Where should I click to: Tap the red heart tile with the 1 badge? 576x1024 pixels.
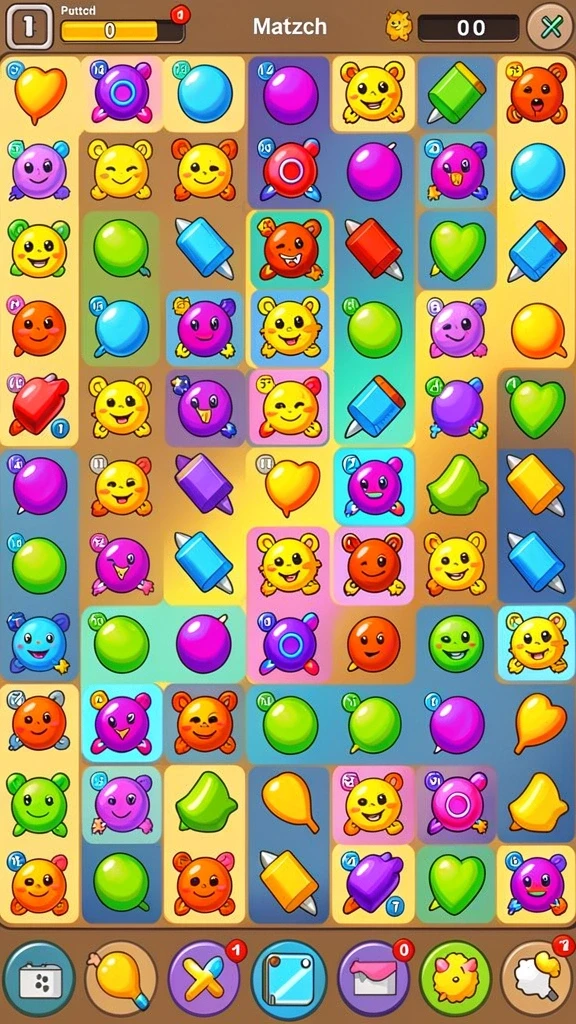[x=39, y=405]
